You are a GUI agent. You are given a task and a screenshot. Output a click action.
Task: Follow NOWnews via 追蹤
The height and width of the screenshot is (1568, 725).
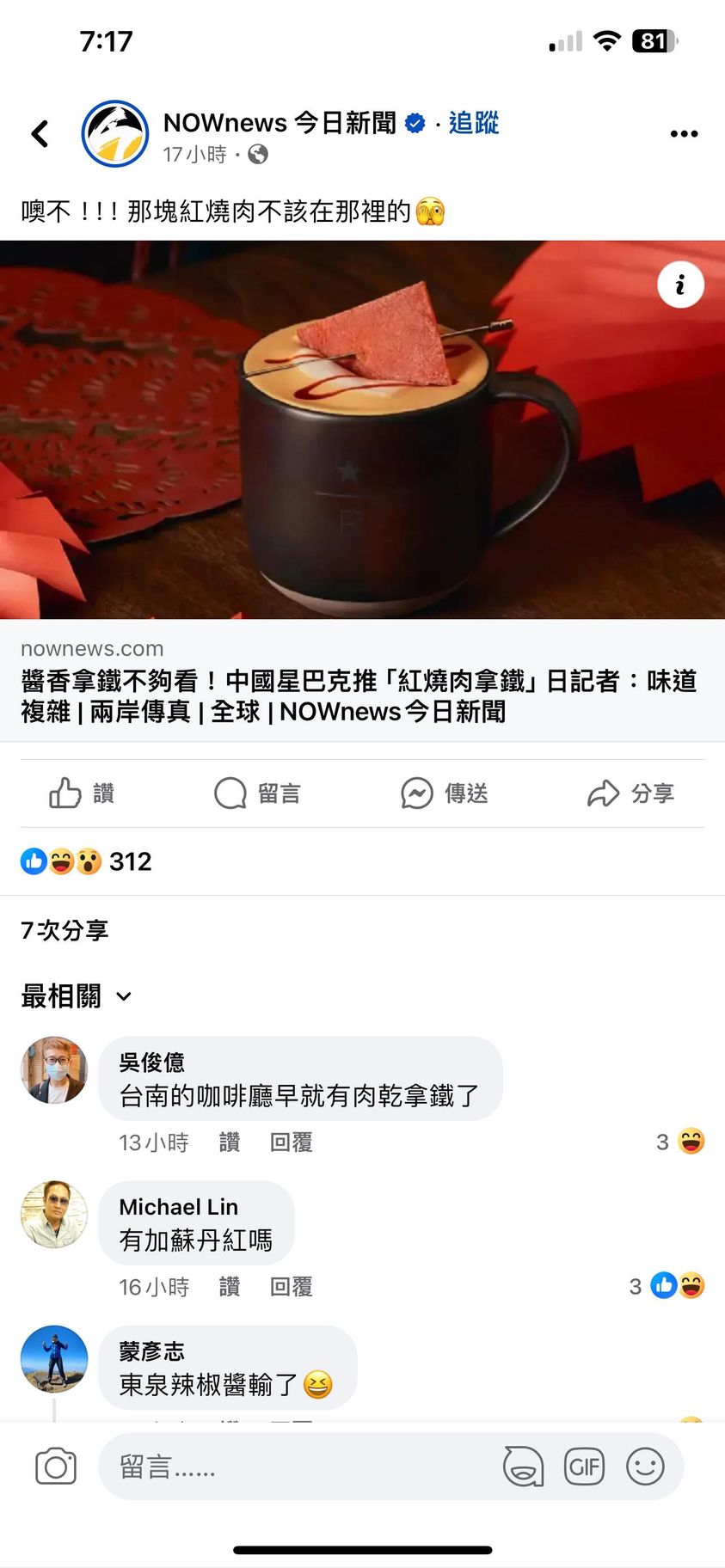473,123
